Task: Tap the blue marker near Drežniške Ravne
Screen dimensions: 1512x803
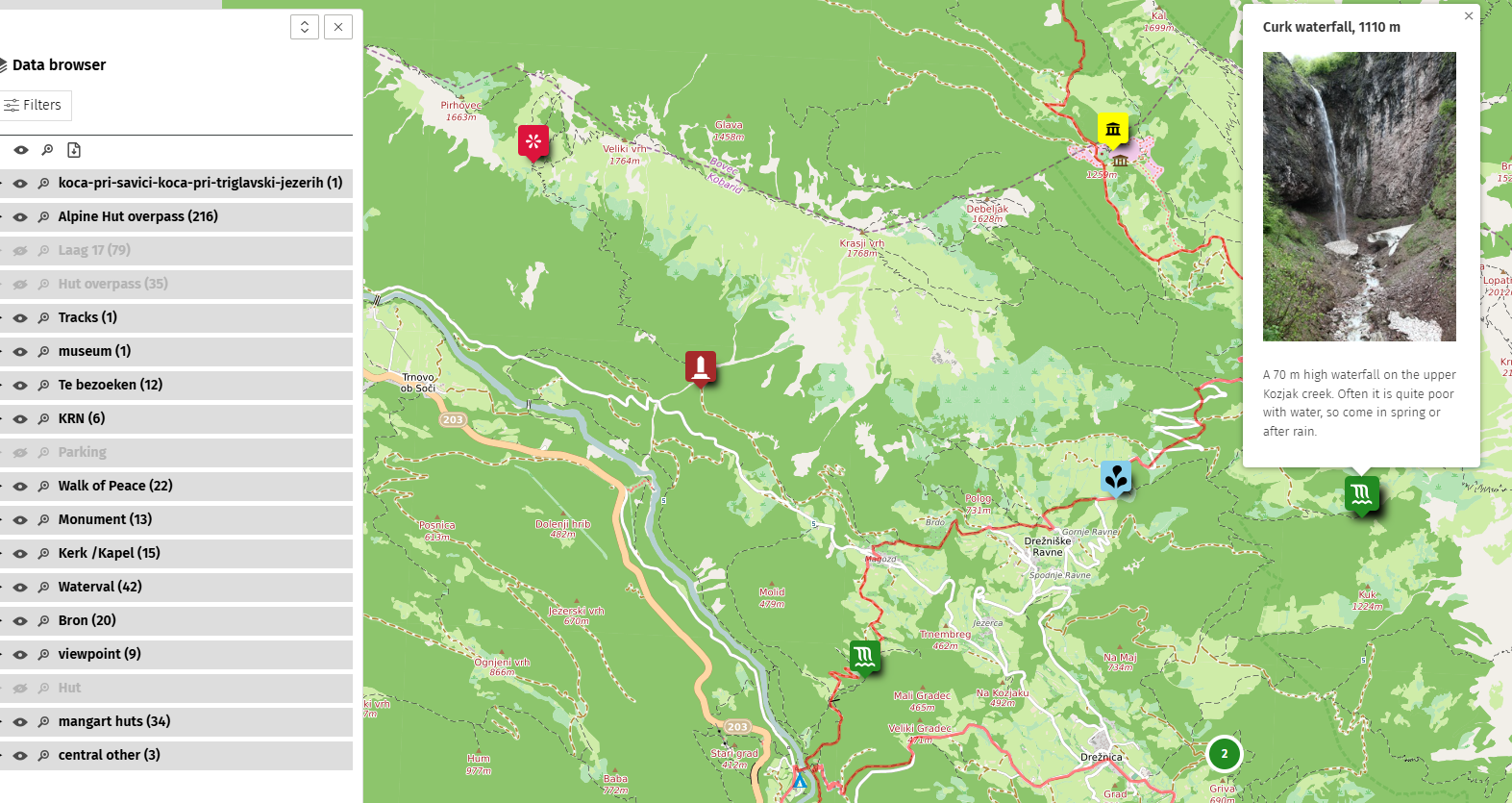Action: [x=1116, y=476]
